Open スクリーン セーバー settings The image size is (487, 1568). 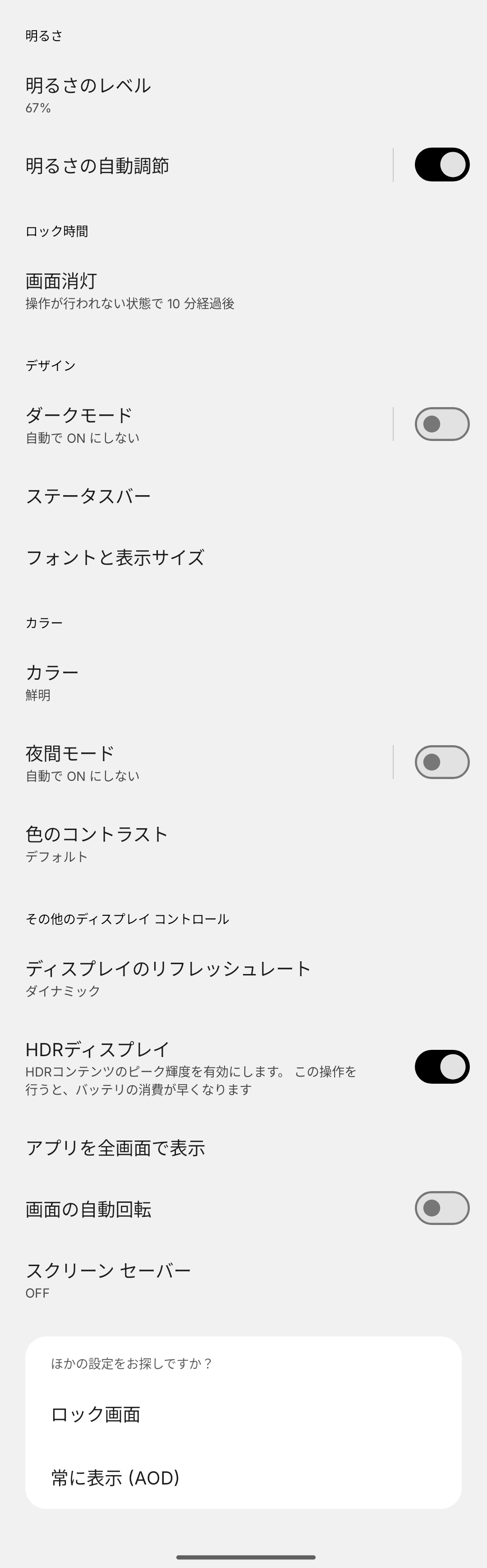pos(108,1279)
